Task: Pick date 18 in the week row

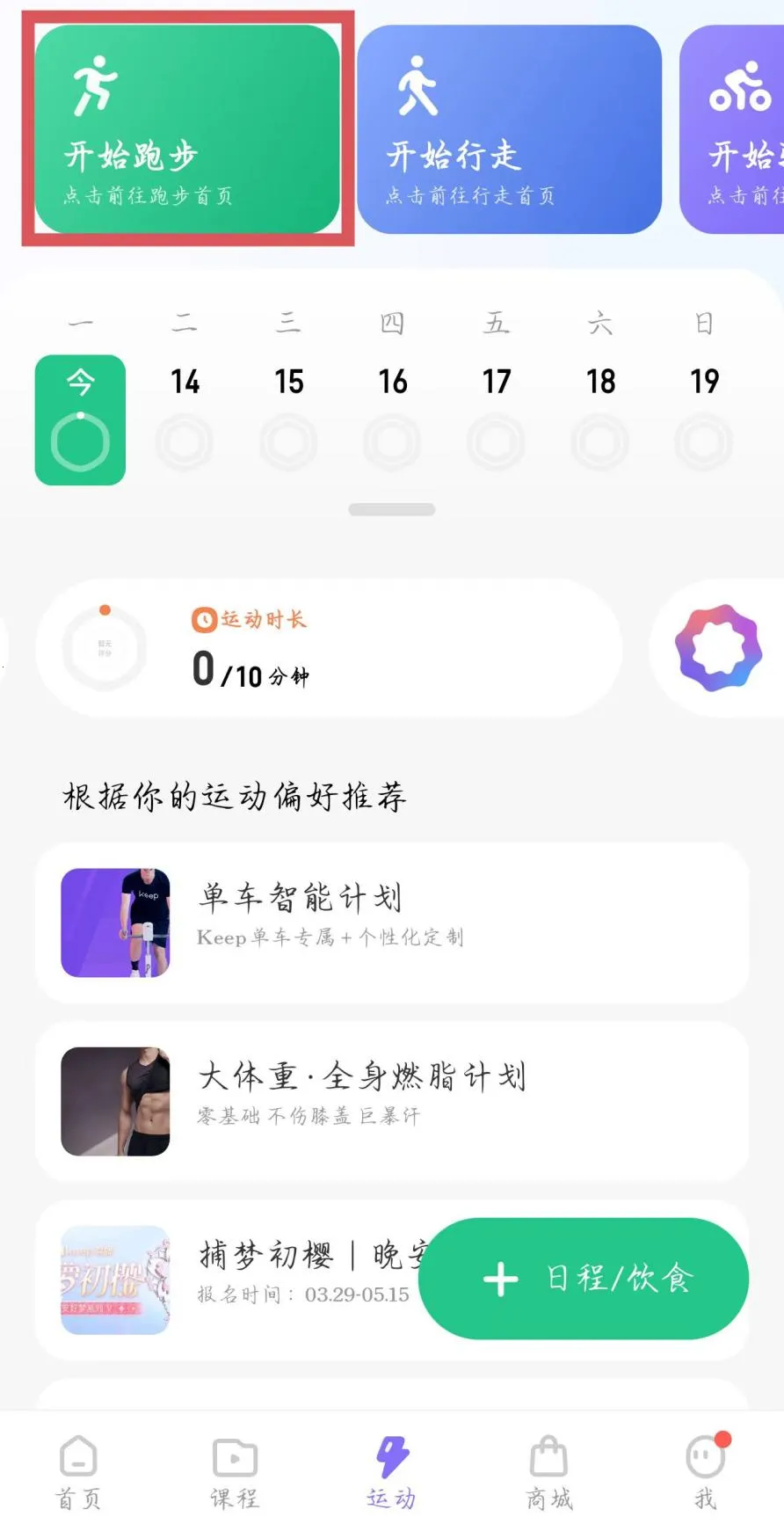Action: click(x=600, y=415)
